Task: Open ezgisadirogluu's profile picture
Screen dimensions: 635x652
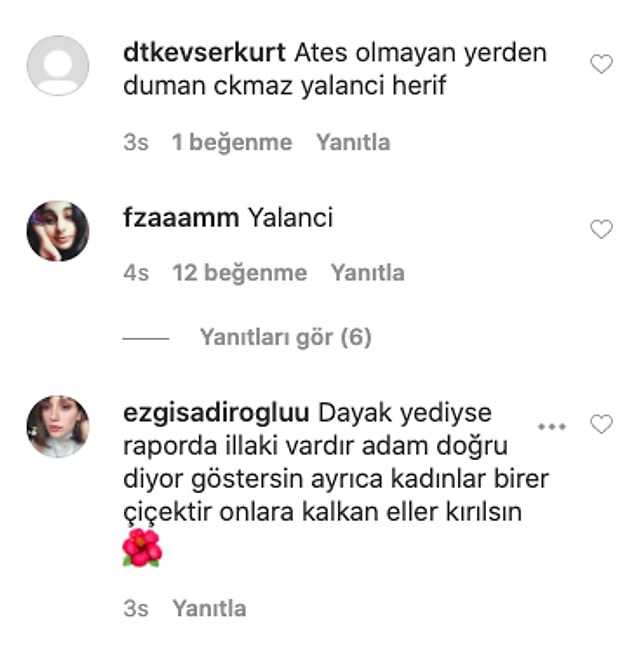Action: pos(57,426)
